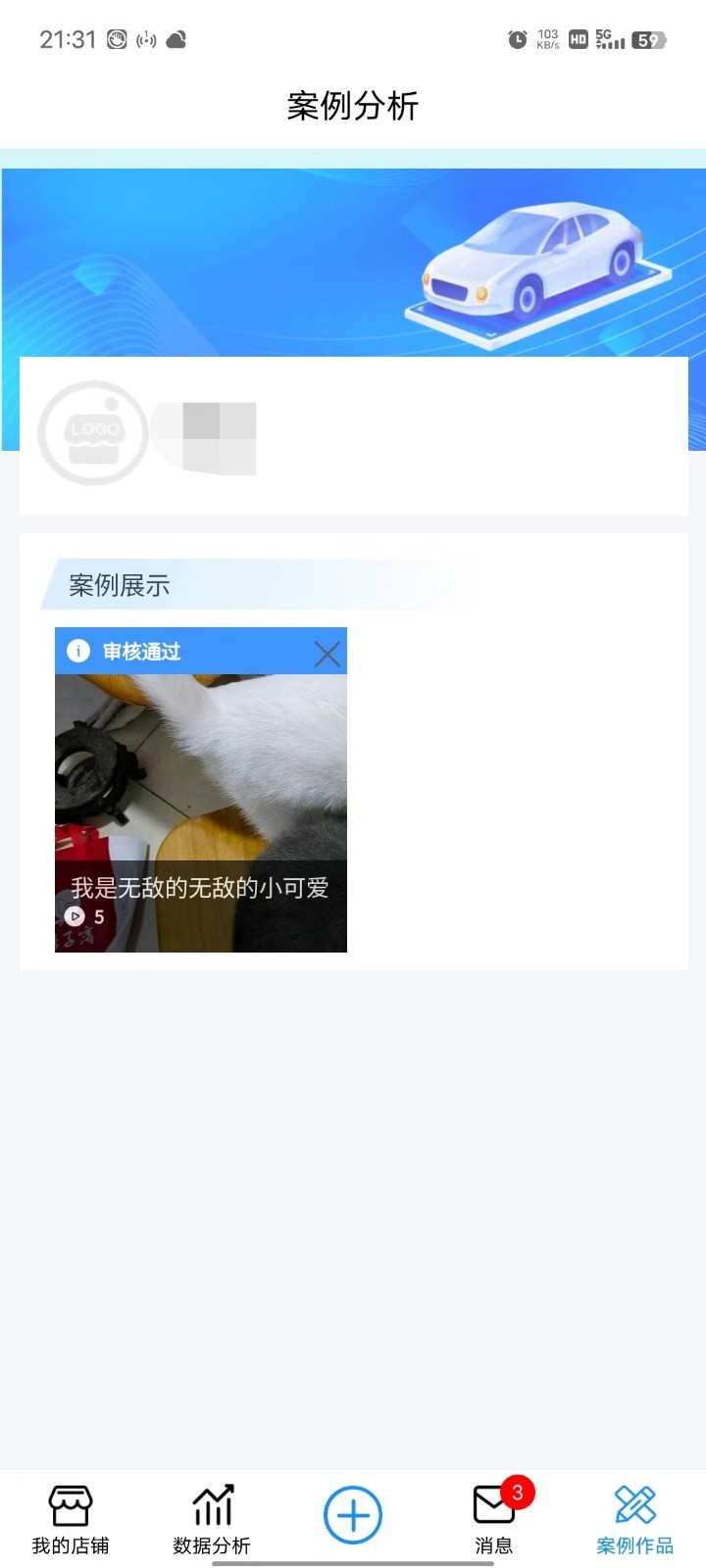706x1568 pixels.
Task: Switch to the 数据分析 tab
Action: click(x=212, y=1518)
